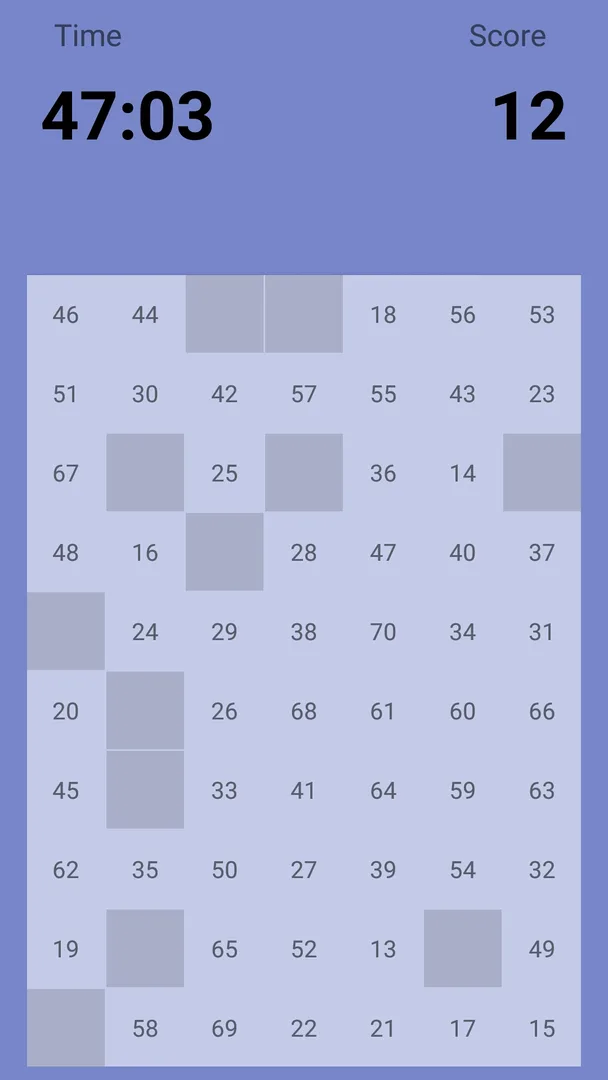This screenshot has height=1080, width=608.
Task: Tap number tile 19
Action: tap(66, 949)
